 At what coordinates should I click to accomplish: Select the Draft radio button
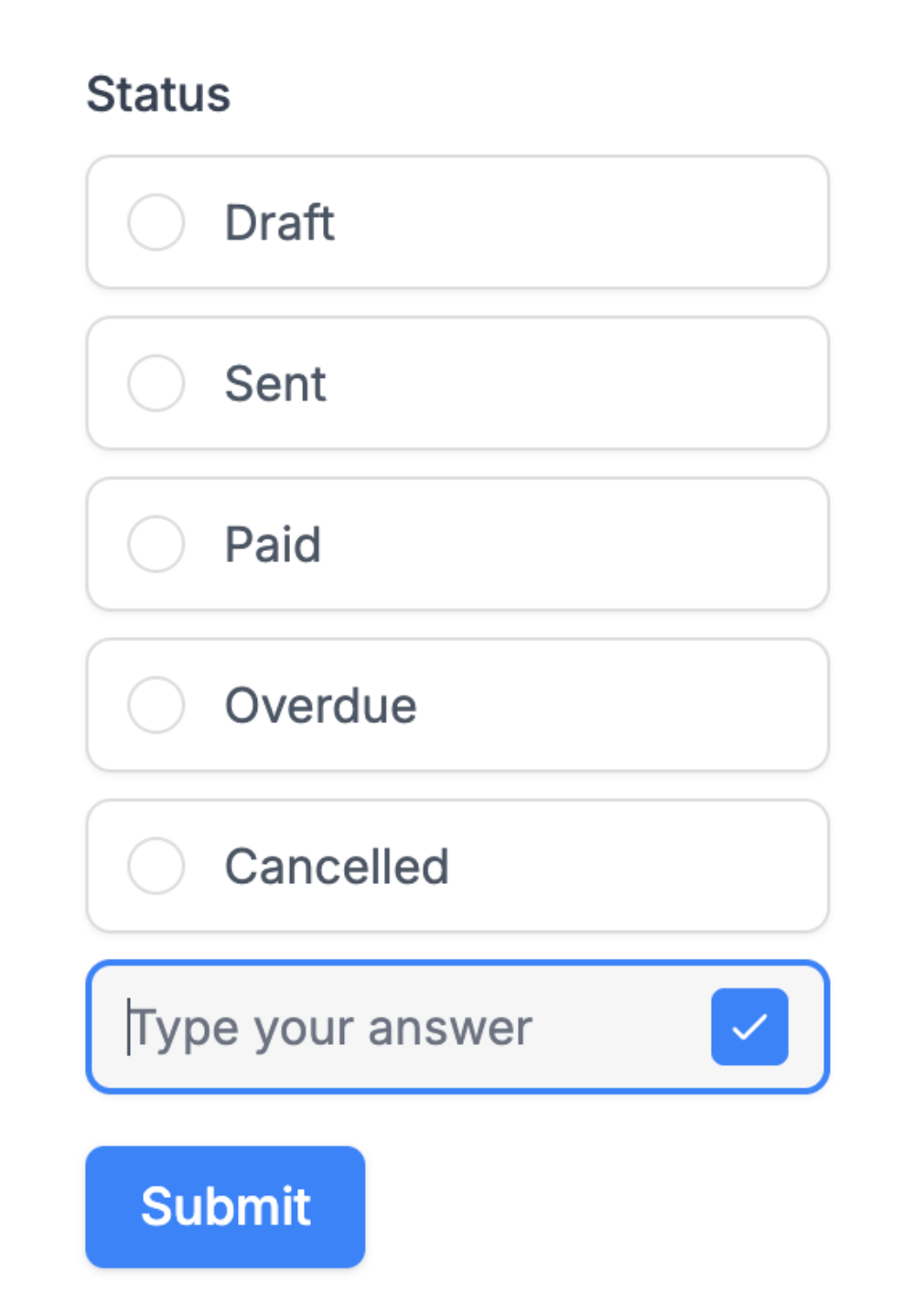pos(155,221)
